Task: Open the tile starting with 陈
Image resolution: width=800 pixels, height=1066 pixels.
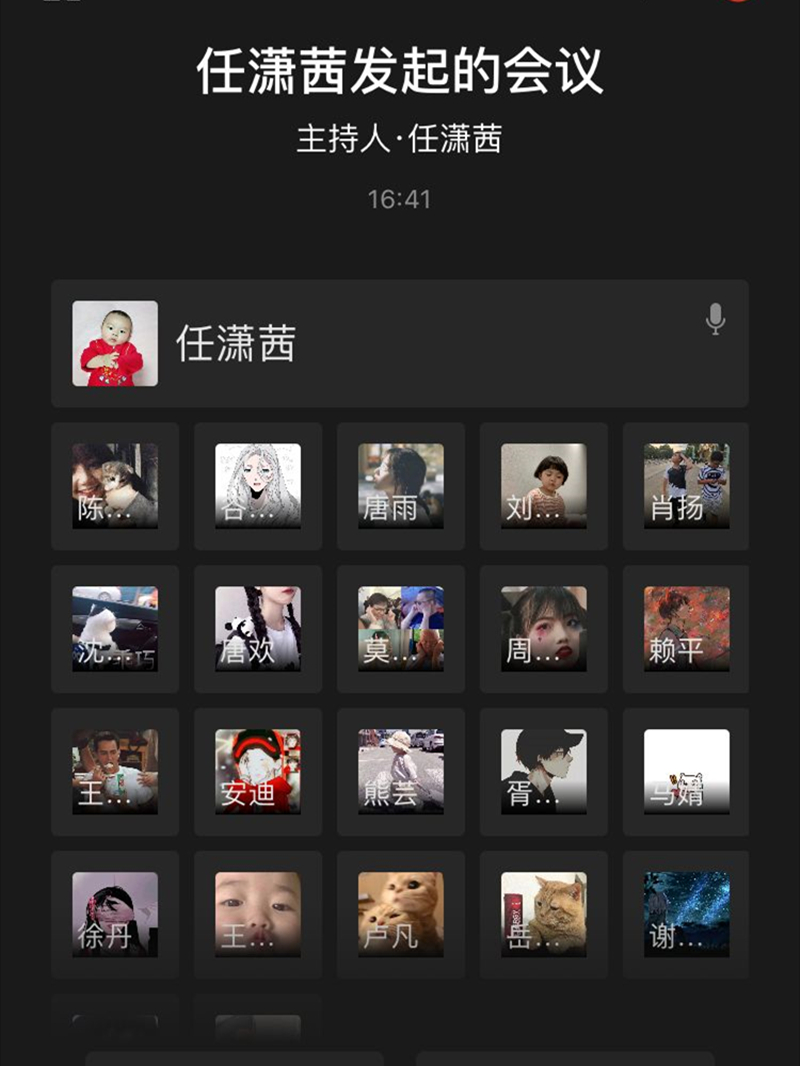Action: 115,486
